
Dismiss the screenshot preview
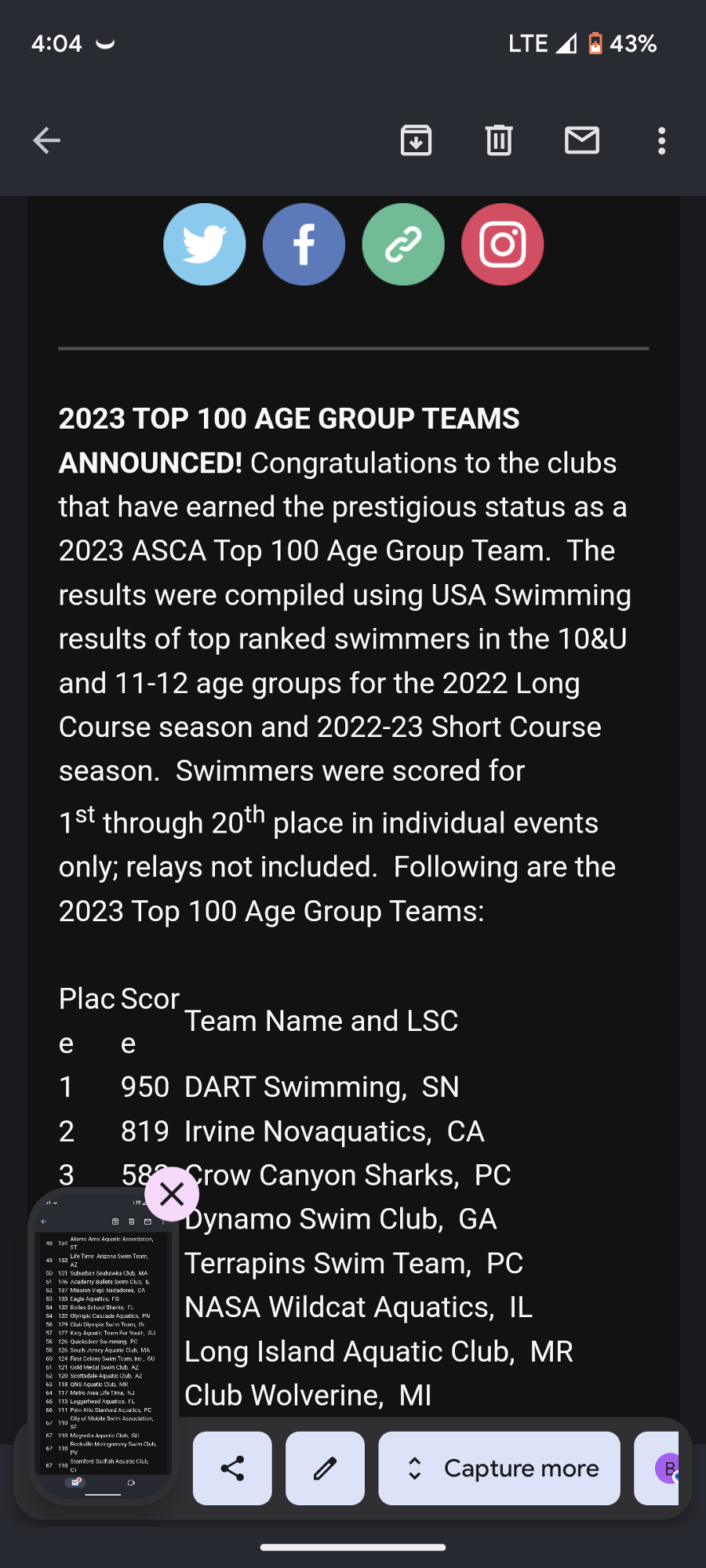click(172, 1194)
